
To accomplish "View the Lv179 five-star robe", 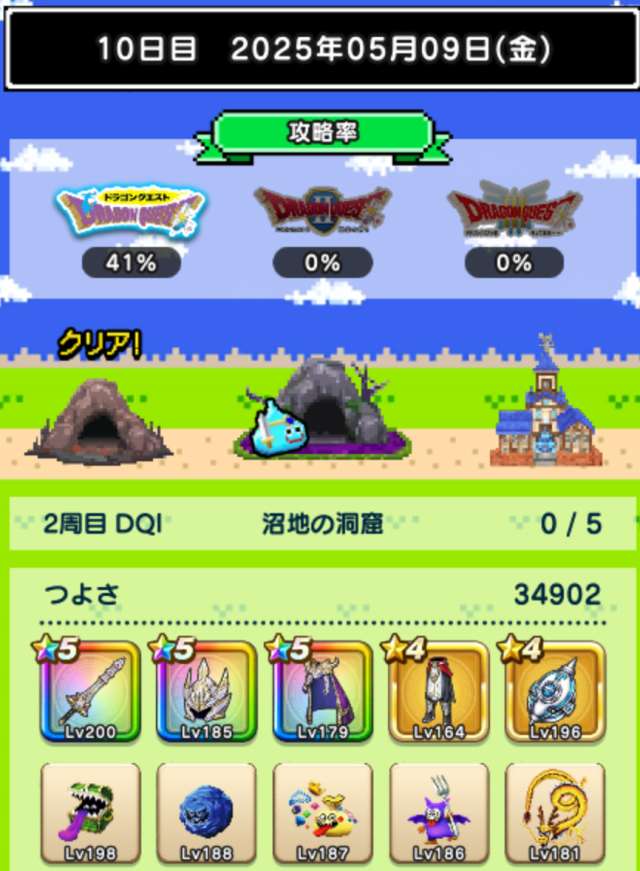I will (x=322, y=692).
